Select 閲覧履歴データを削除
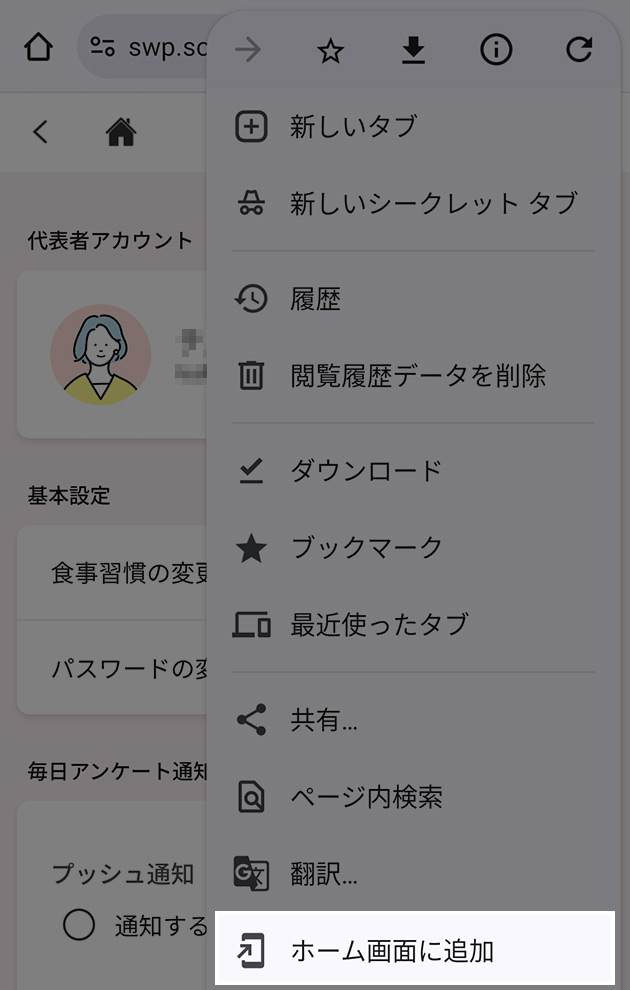This screenshot has height=990, width=630. pyautogui.click(x=417, y=376)
